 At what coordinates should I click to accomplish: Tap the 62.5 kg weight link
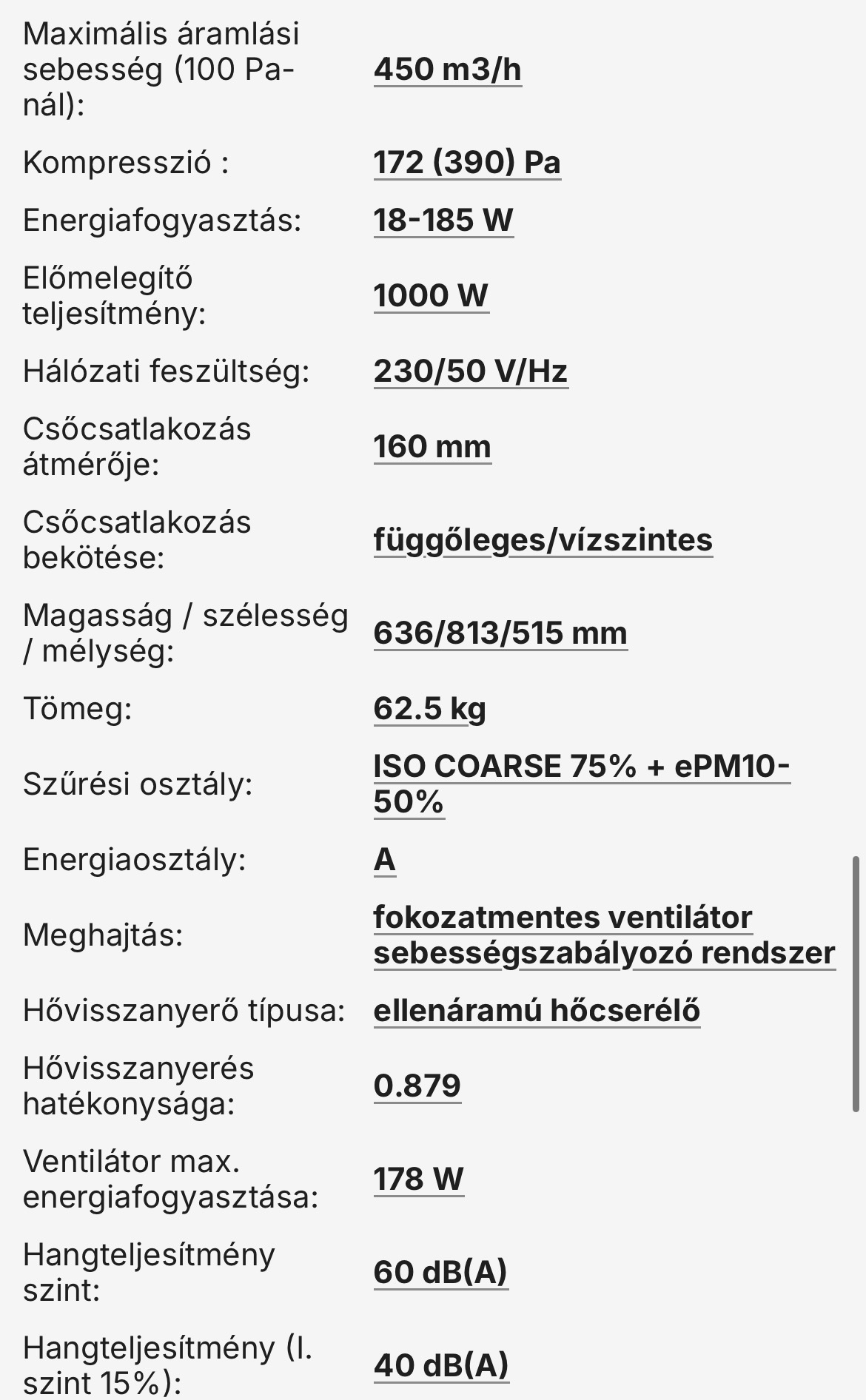pos(429,709)
